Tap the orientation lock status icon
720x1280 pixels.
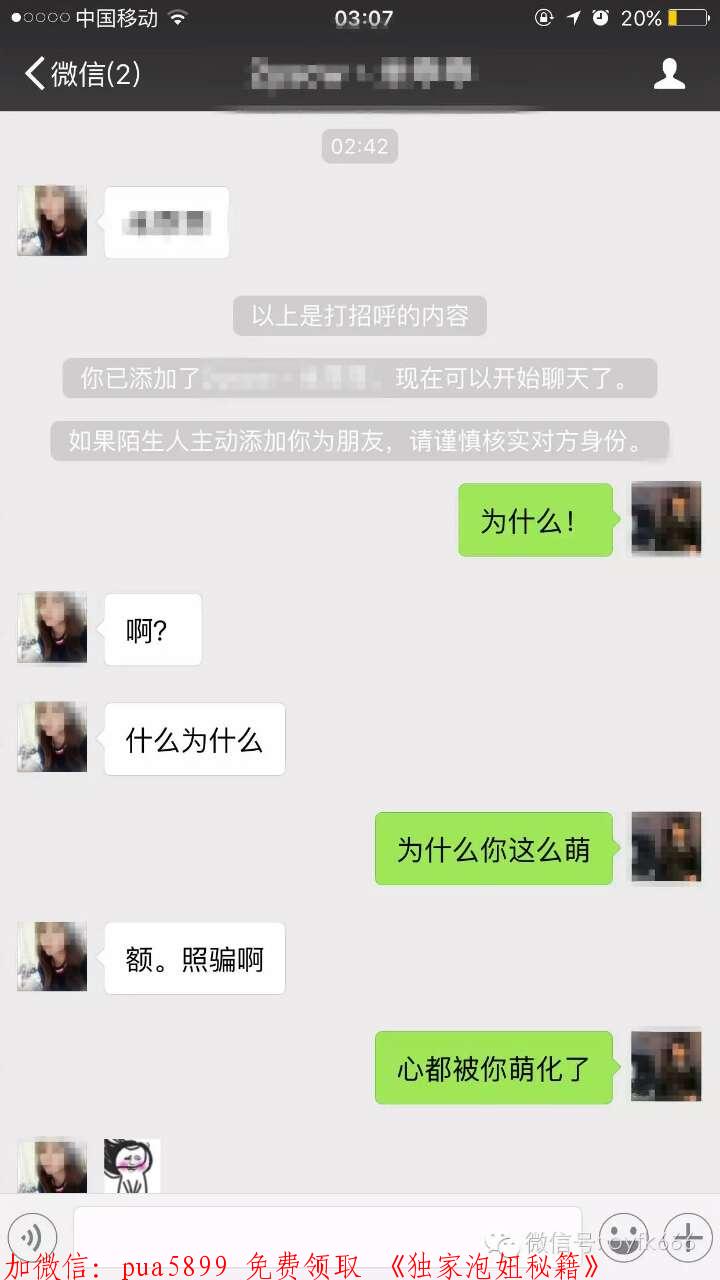[542, 16]
